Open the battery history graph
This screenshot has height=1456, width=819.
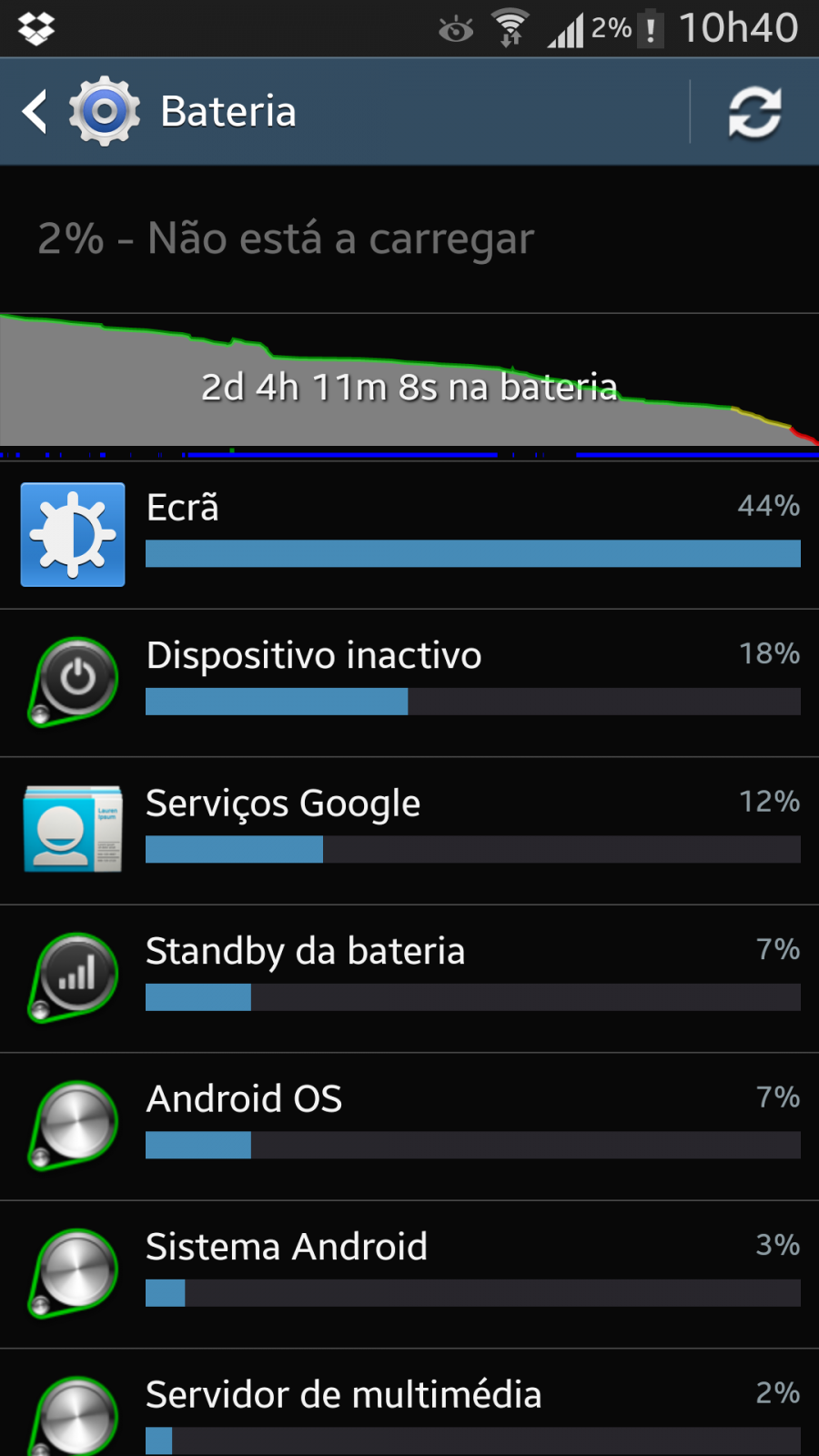pyautogui.click(x=409, y=386)
